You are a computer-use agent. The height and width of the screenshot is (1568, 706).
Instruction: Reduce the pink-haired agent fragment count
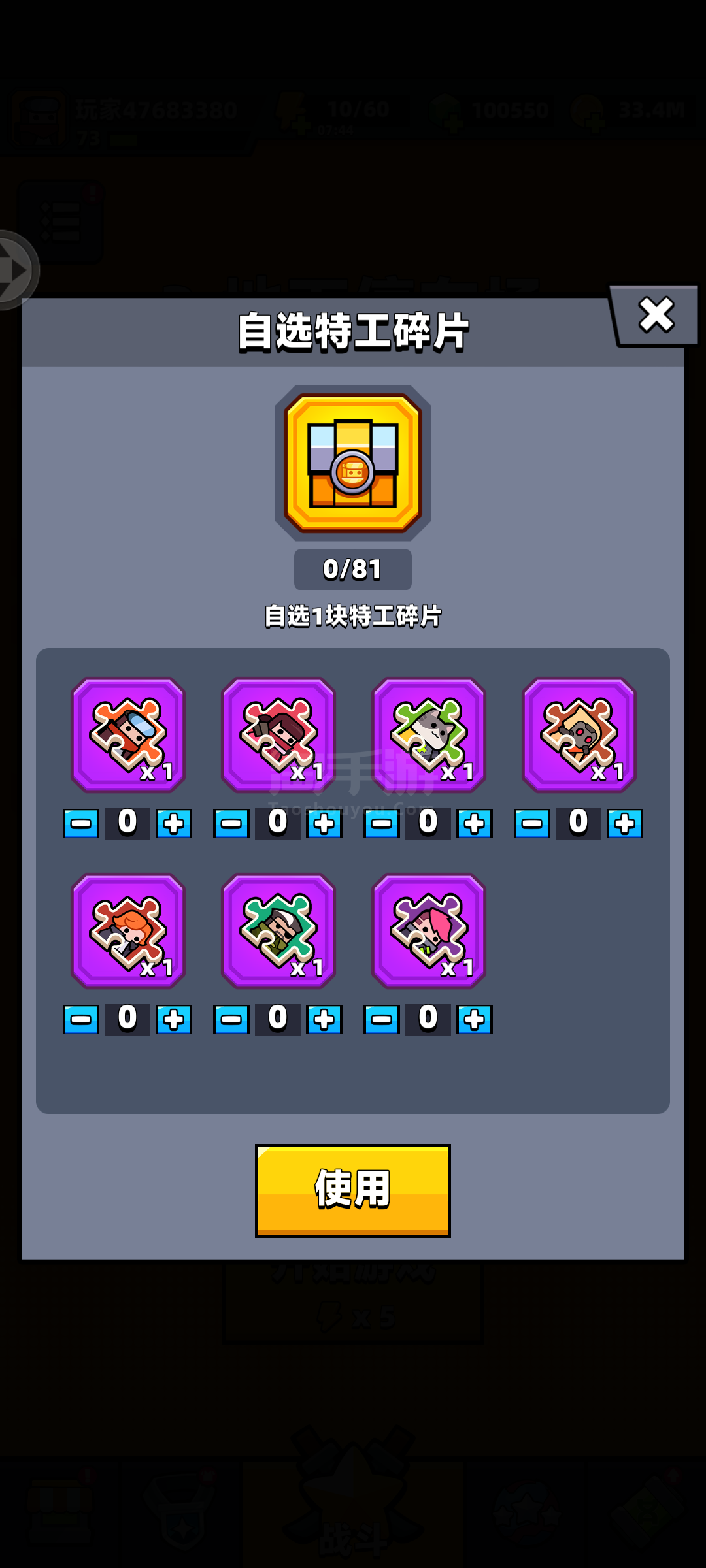pyautogui.click(x=382, y=1019)
